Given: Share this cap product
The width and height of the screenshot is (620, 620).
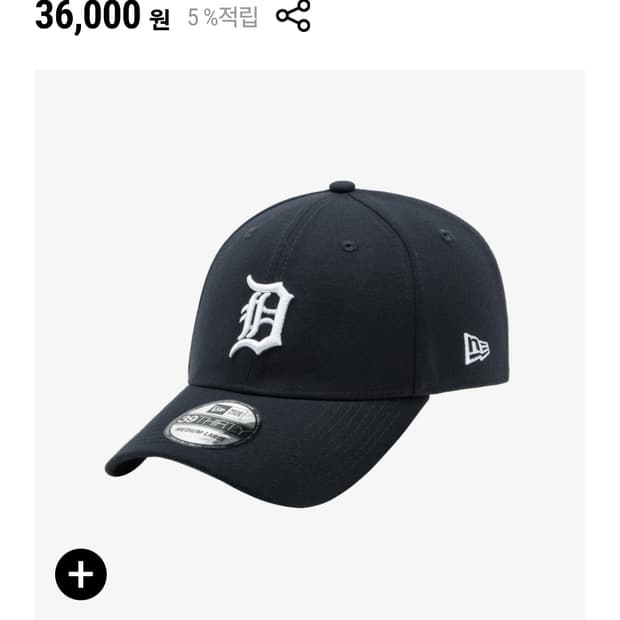Looking at the screenshot, I should (293, 16).
